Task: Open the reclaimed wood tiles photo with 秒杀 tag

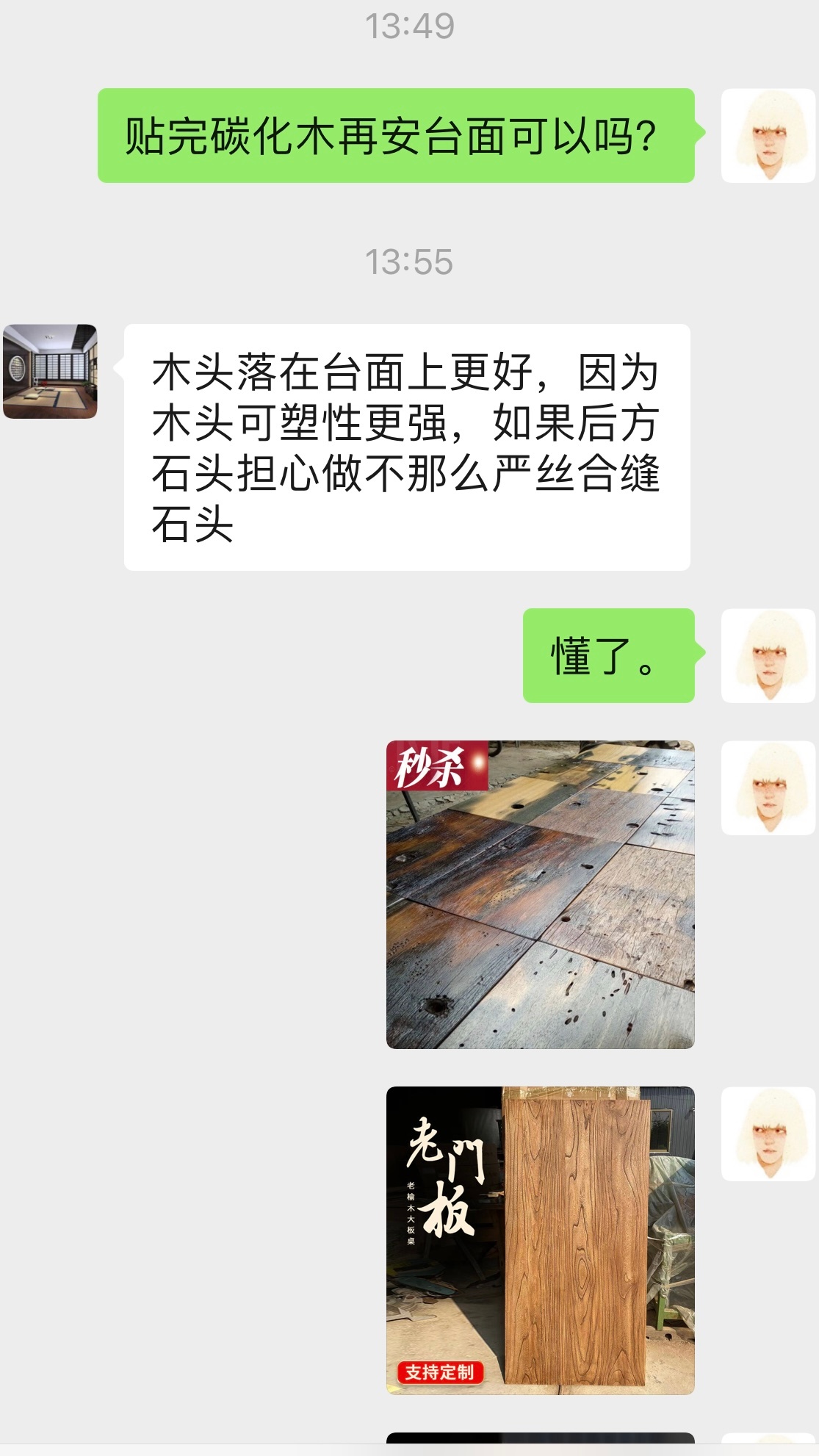Action: [x=540, y=894]
